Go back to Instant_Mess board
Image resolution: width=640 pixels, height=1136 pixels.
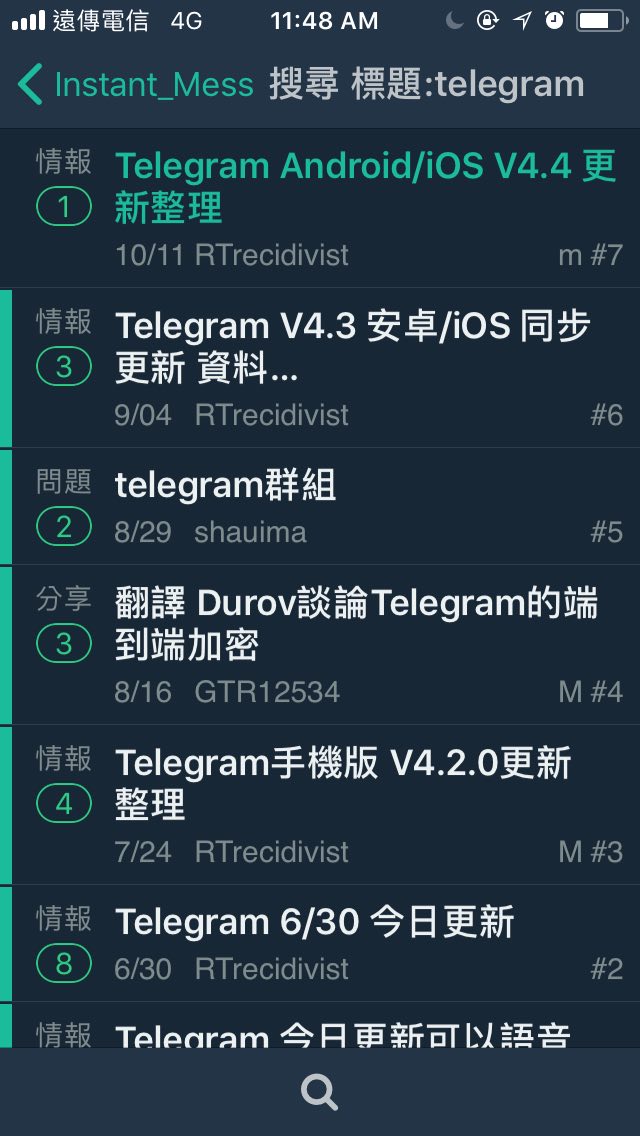135,85
